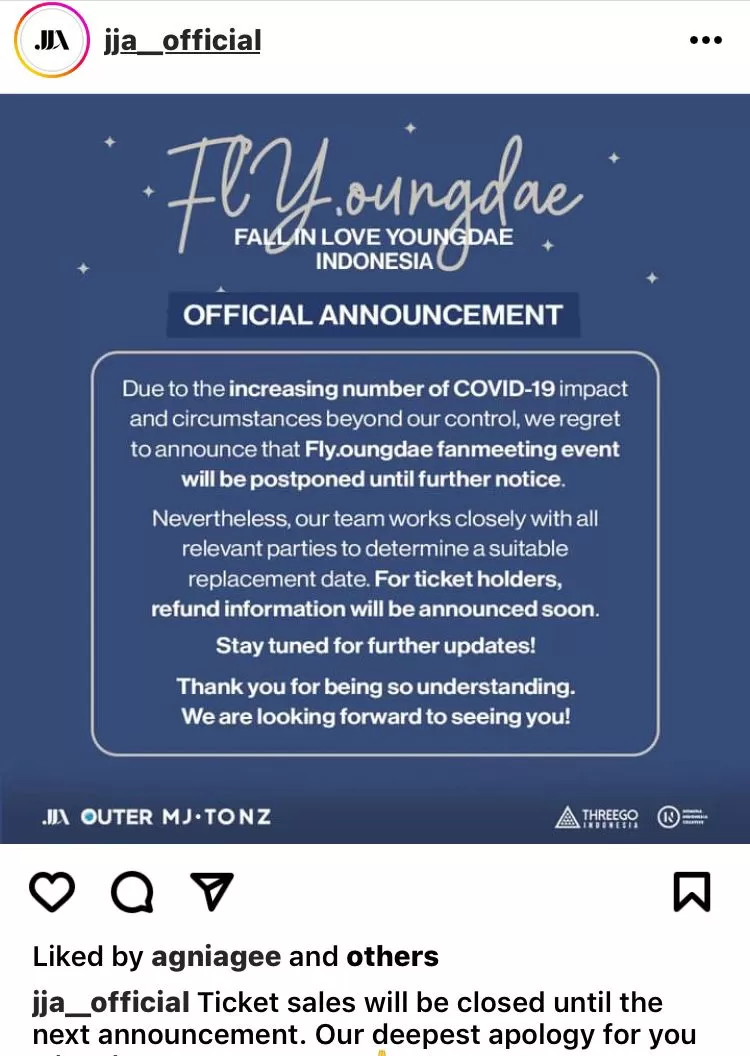View others who liked the post
750x1056 pixels.
[392, 957]
